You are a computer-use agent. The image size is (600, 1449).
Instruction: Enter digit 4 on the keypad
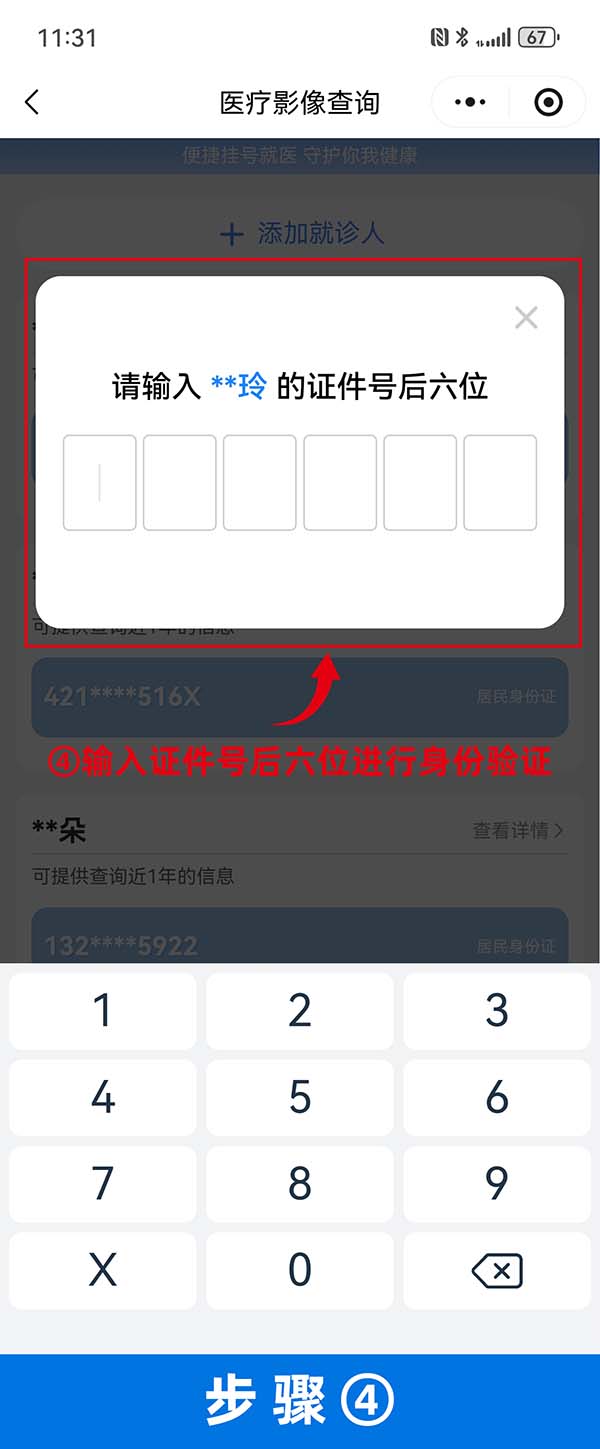(103, 1098)
